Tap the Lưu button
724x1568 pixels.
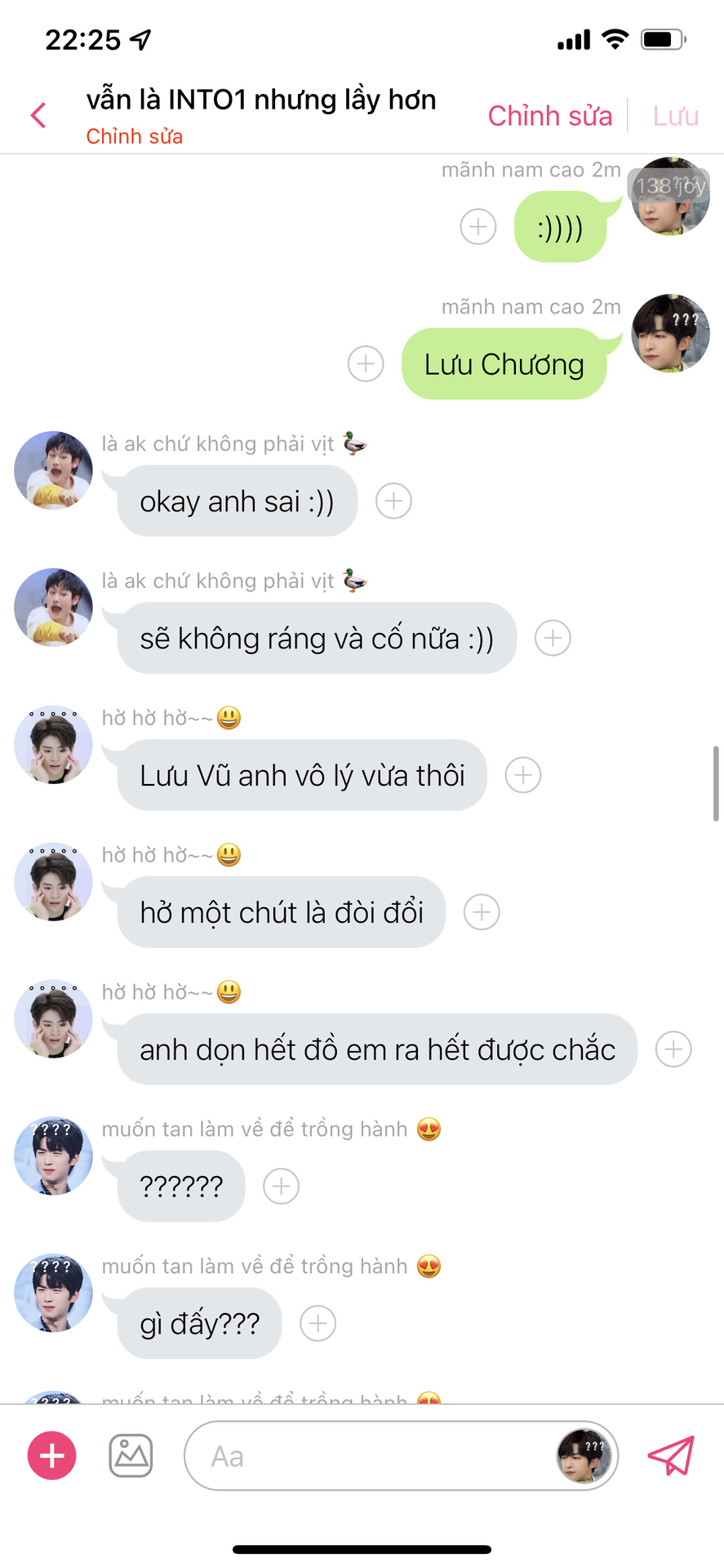[x=675, y=116]
